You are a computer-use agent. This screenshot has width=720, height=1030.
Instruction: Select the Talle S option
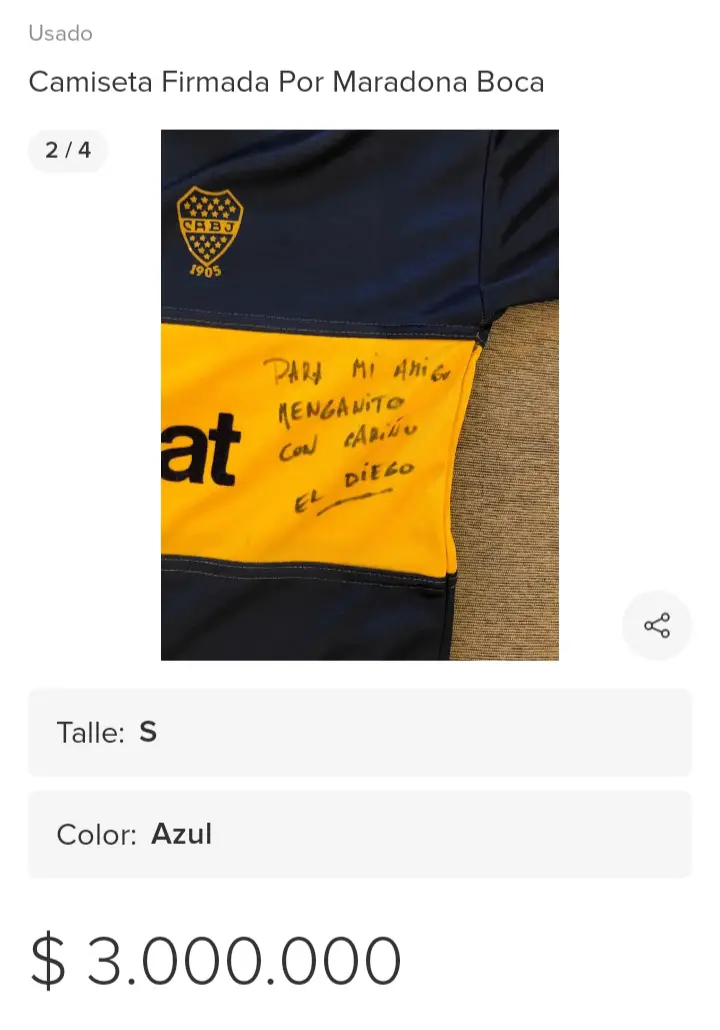[x=359, y=733]
